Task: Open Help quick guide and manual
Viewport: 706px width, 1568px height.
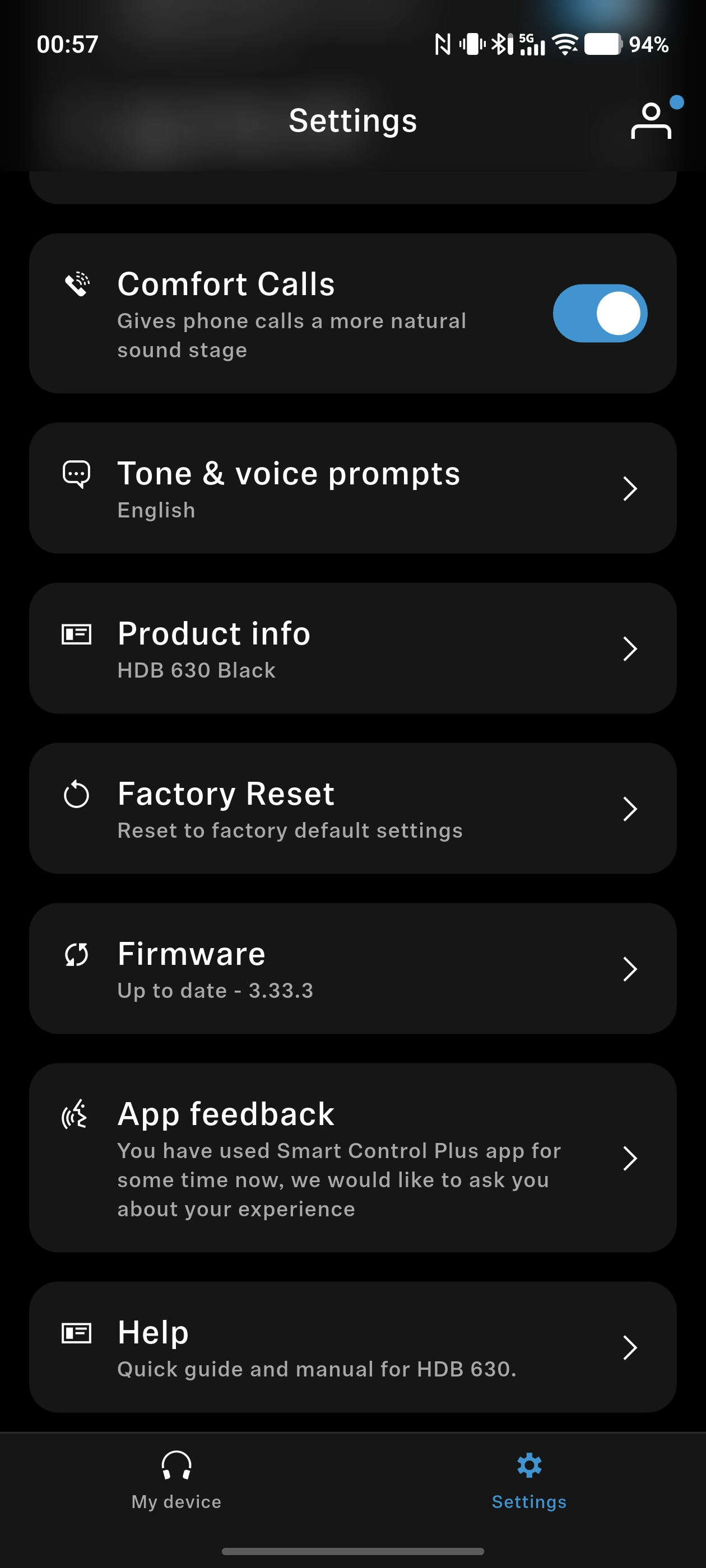Action: pyautogui.click(x=352, y=1347)
